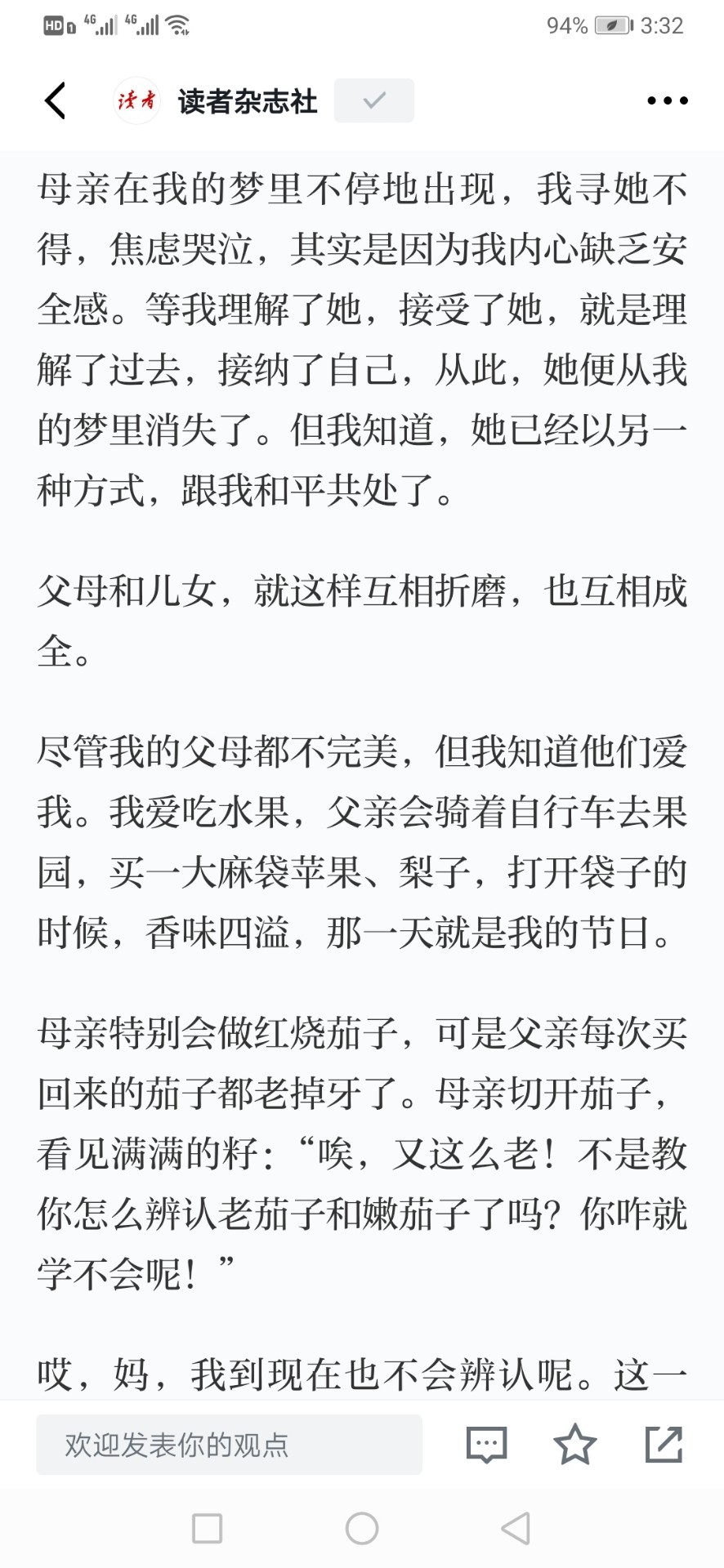Tap the system home button

click(362, 1528)
